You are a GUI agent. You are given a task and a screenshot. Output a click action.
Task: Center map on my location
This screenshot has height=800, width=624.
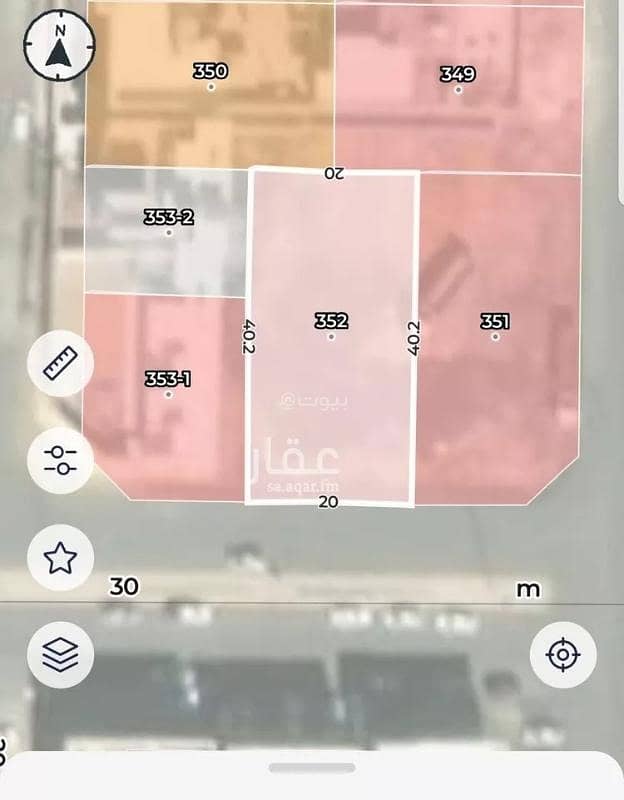click(x=563, y=654)
